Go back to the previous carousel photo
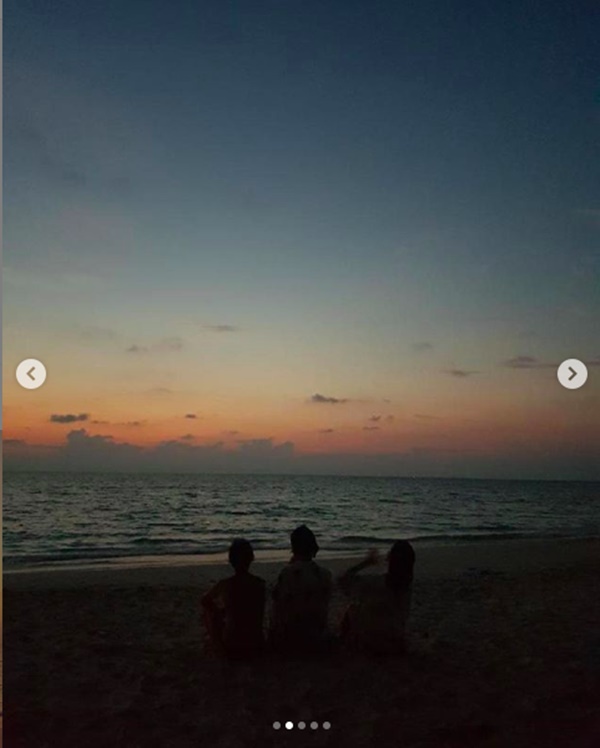 click(x=31, y=374)
